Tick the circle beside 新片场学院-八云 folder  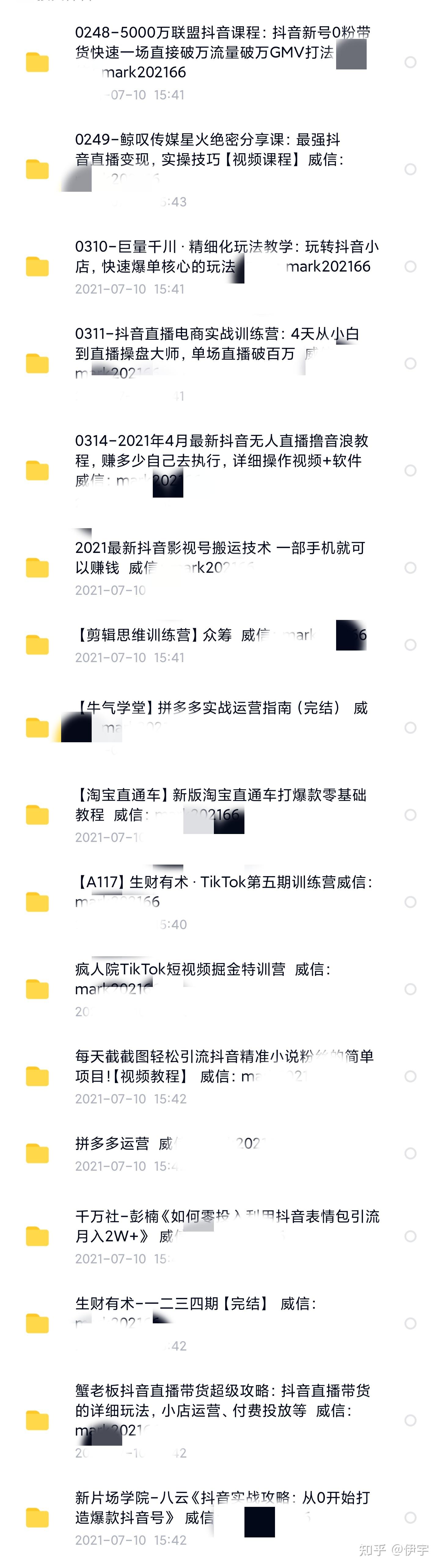point(410,1518)
